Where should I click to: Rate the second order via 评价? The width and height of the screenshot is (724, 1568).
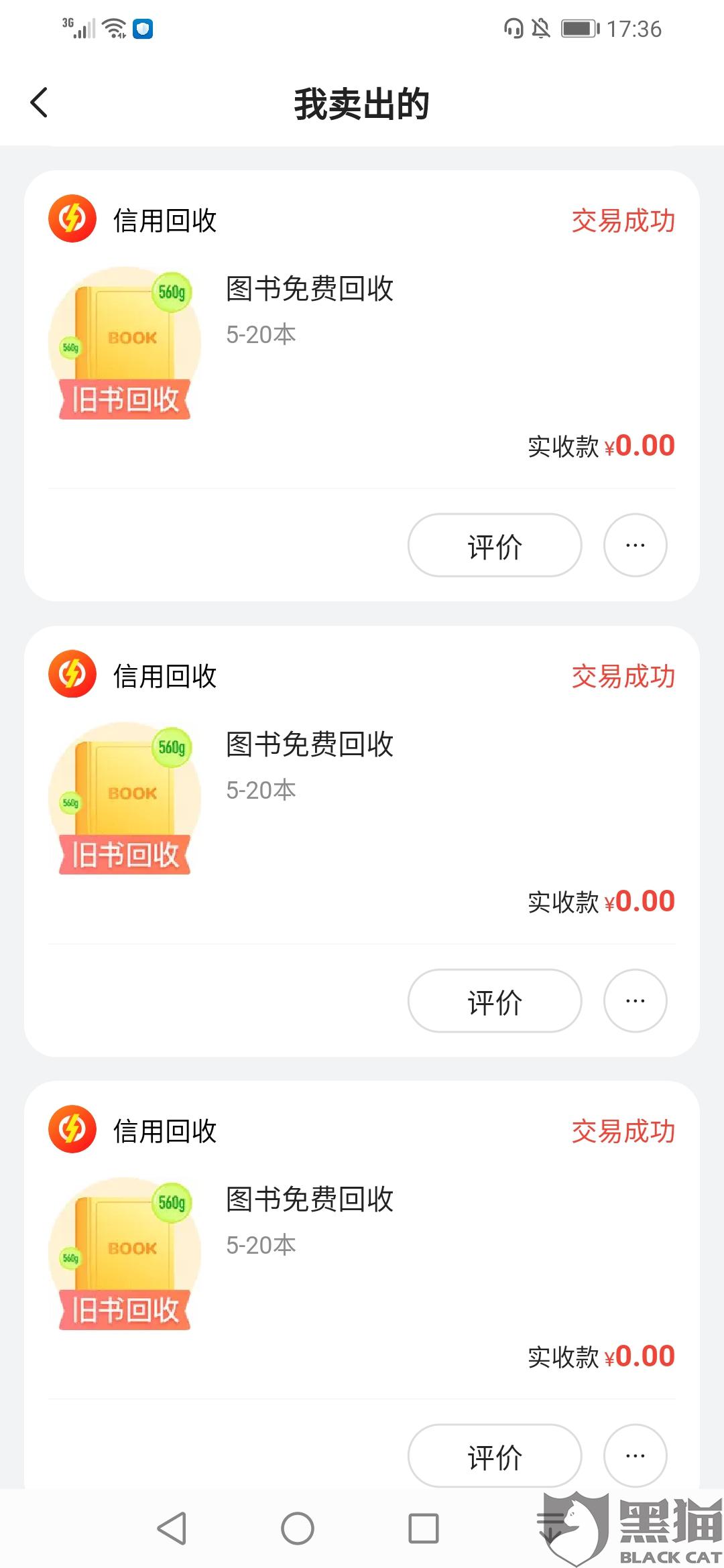pos(494,1001)
